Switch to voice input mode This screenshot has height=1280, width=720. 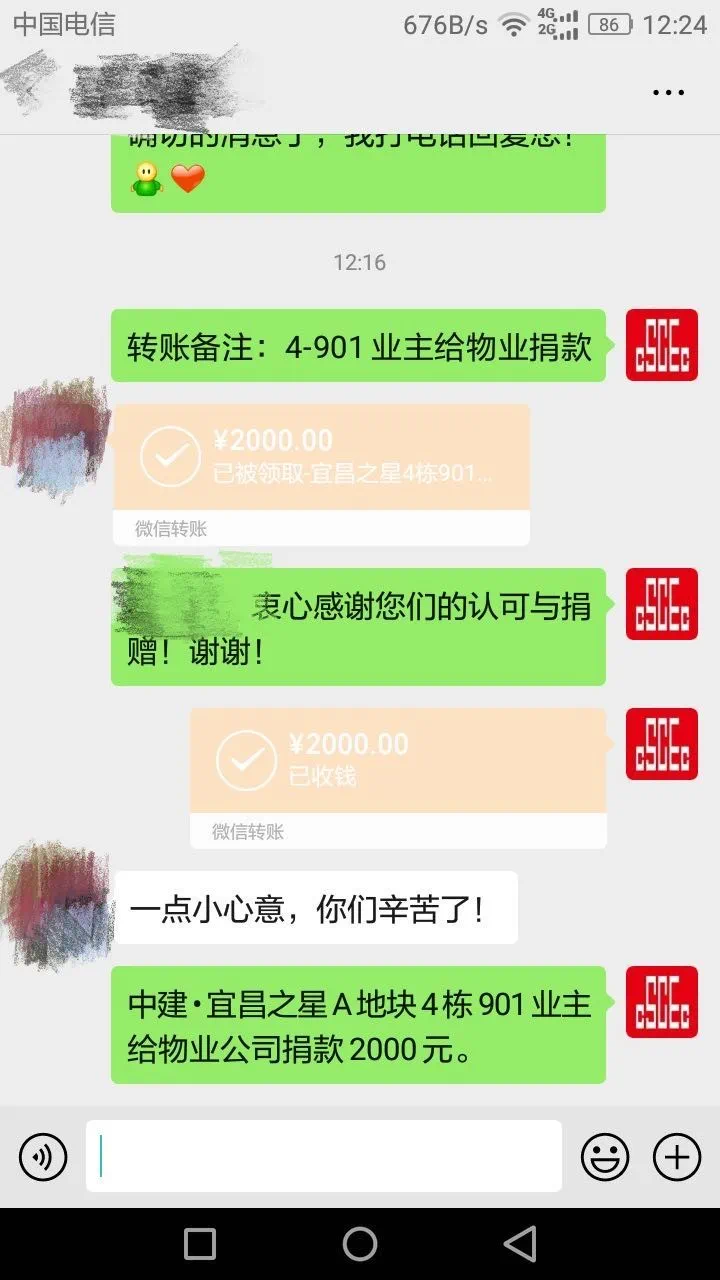(43, 1157)
